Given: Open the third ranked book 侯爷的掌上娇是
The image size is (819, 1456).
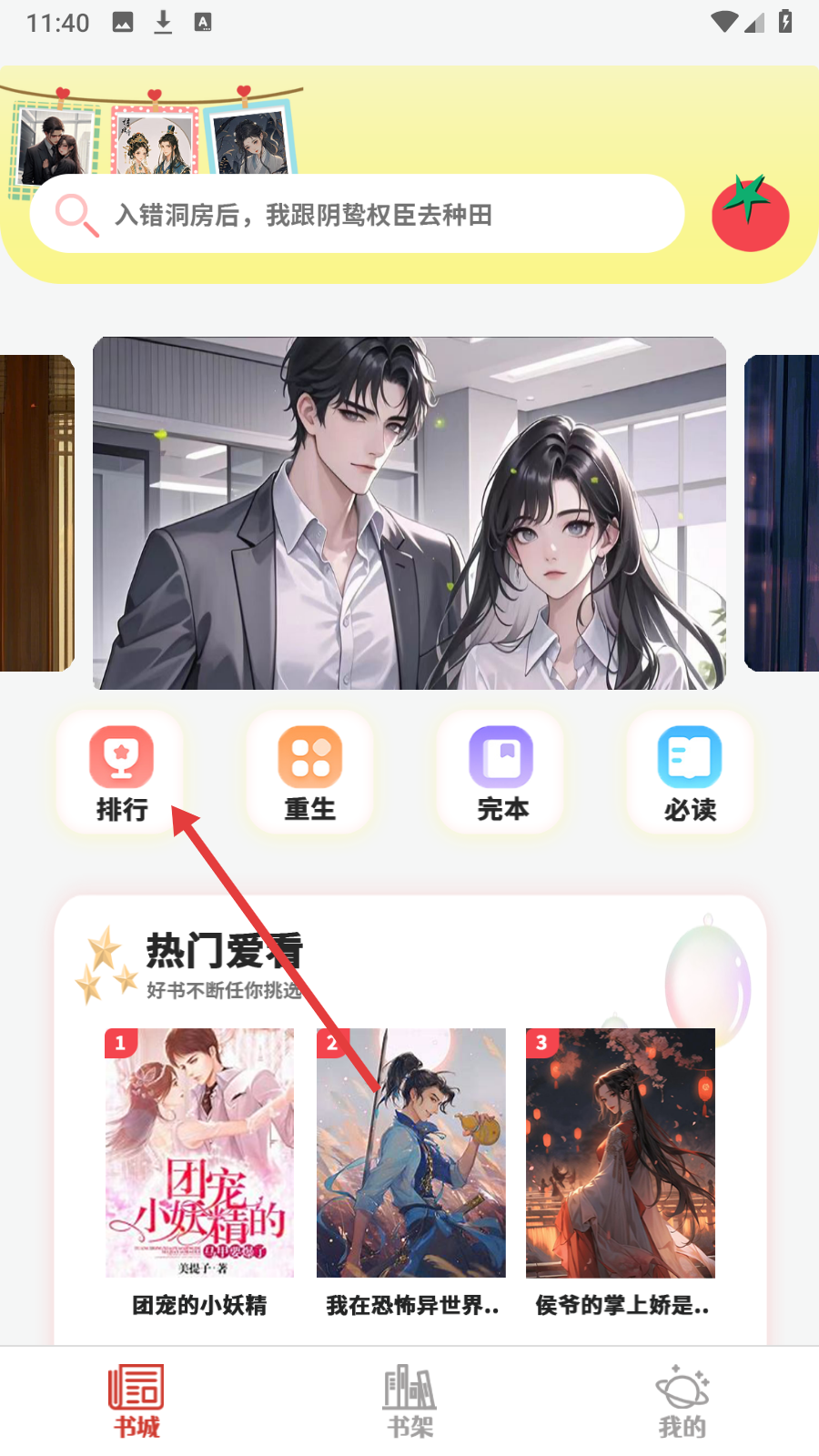Looking at the screenshot, I should (621, 1153).
